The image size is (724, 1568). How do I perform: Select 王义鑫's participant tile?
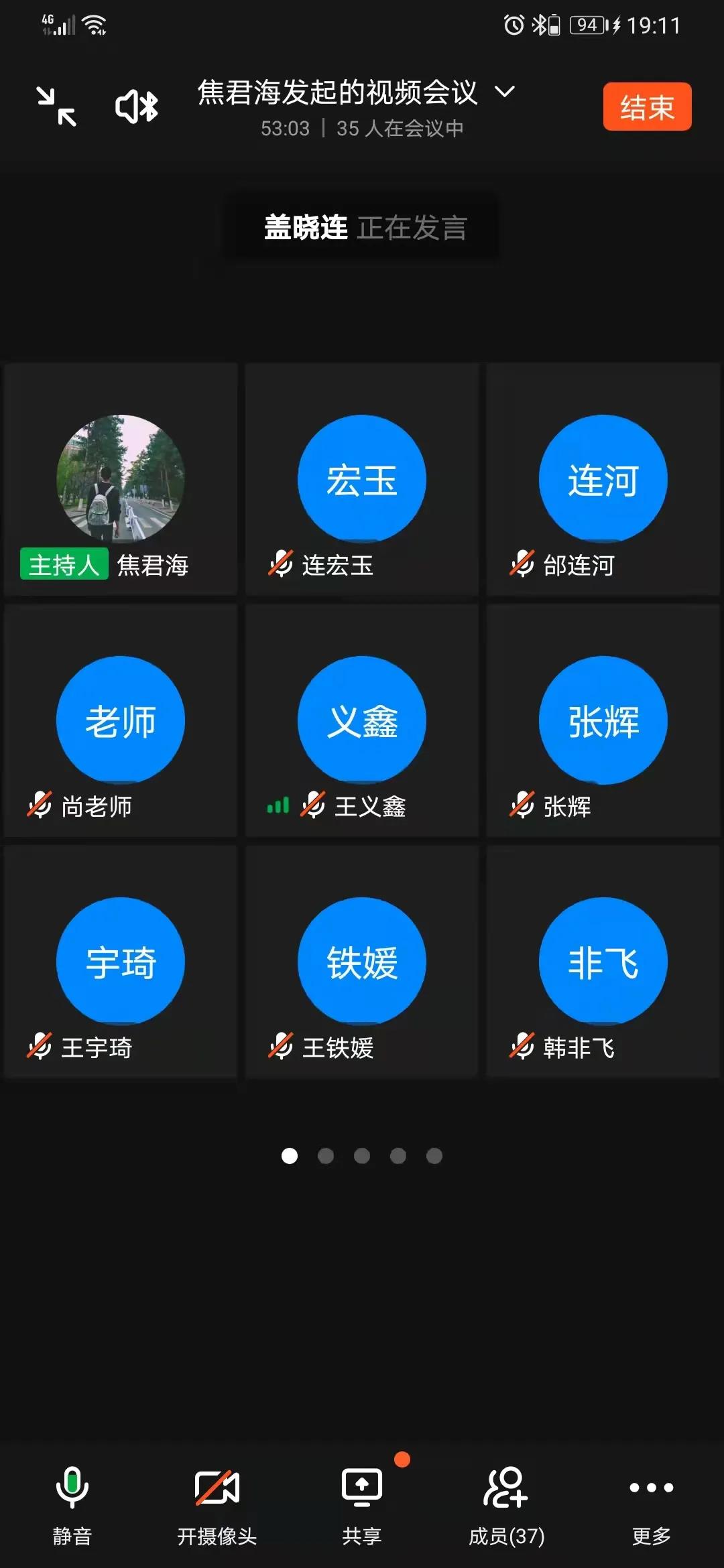[x=362, y=720]
